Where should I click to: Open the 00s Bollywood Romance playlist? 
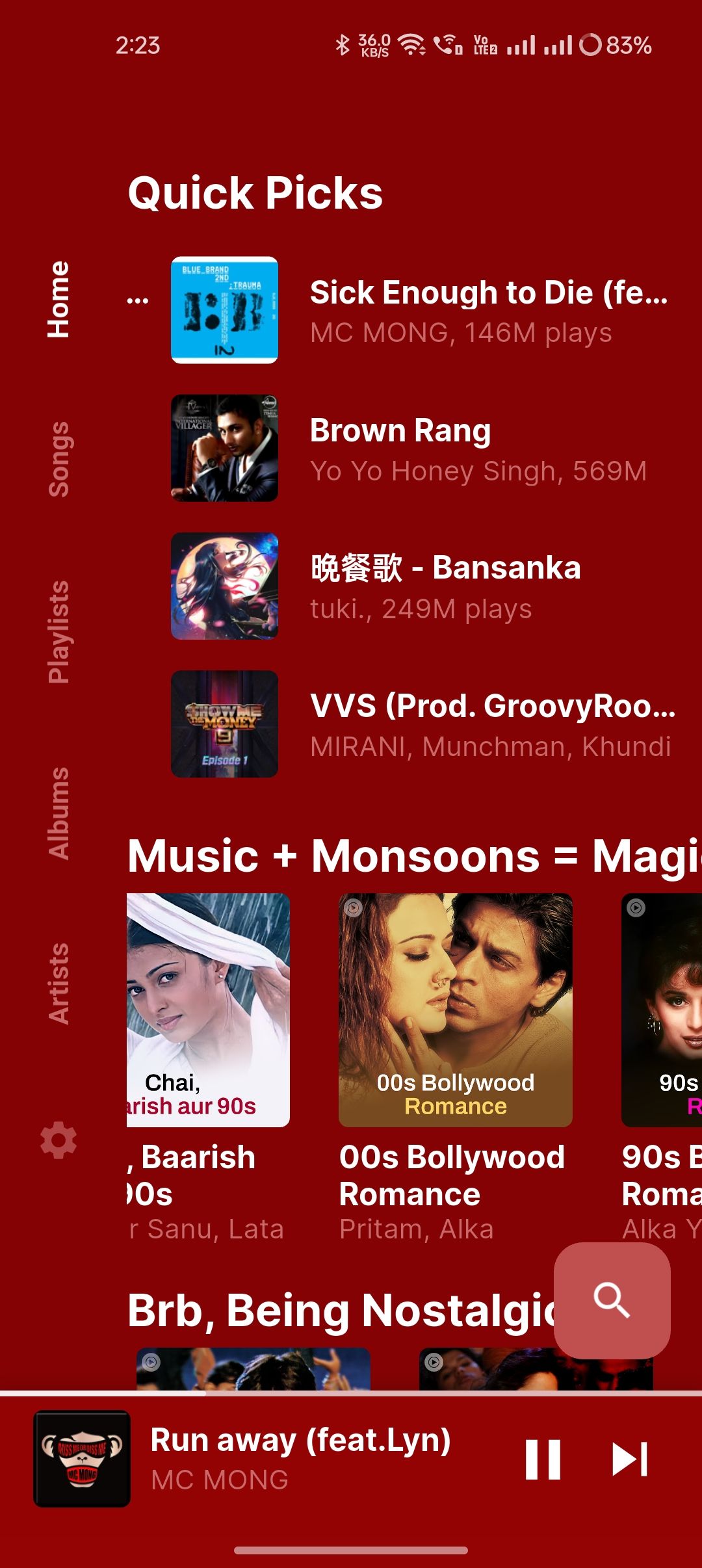point(455,1010)
